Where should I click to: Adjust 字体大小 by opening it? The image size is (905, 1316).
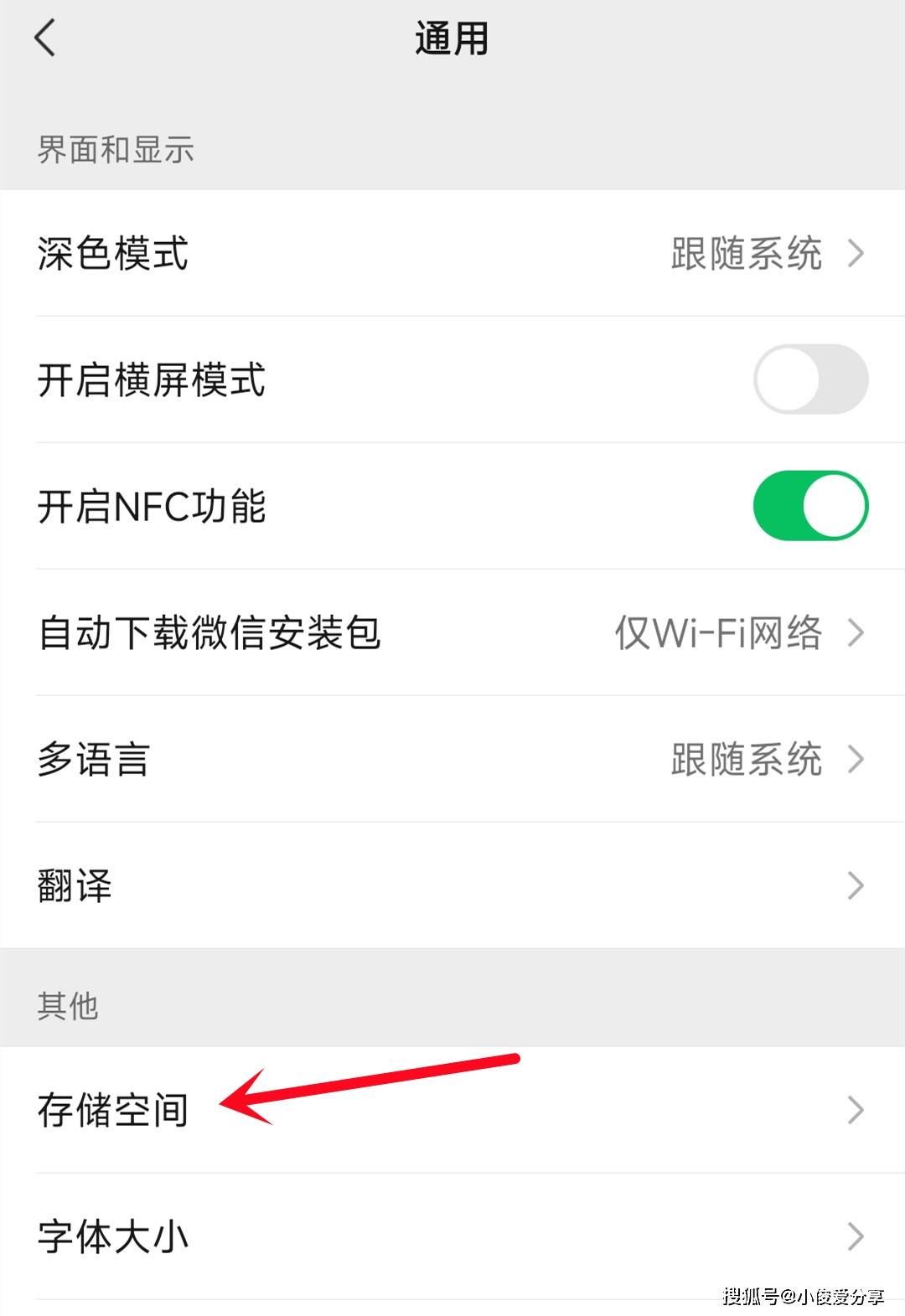pyautogui.click(x=452, y=1236)
